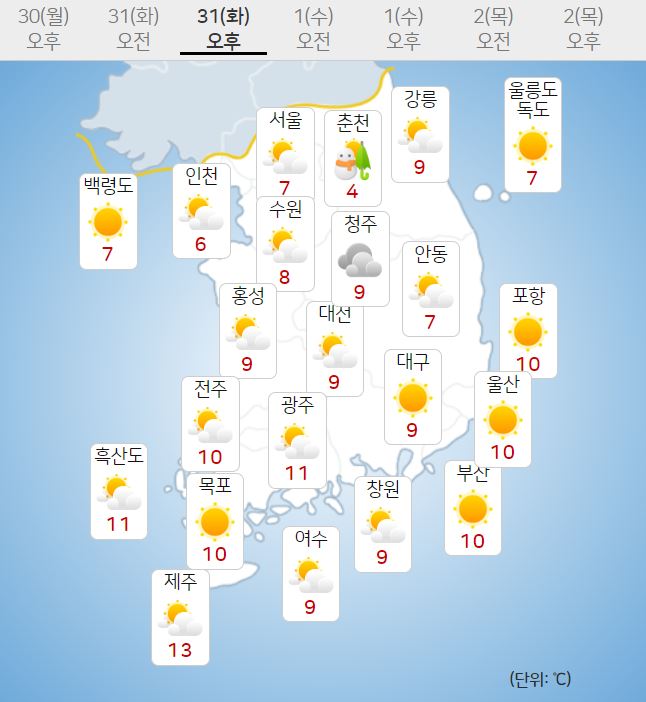This screenshot has width=646, height=702.
Task: Select the 31(화) 오전 forecast tab
Action: 133,28
